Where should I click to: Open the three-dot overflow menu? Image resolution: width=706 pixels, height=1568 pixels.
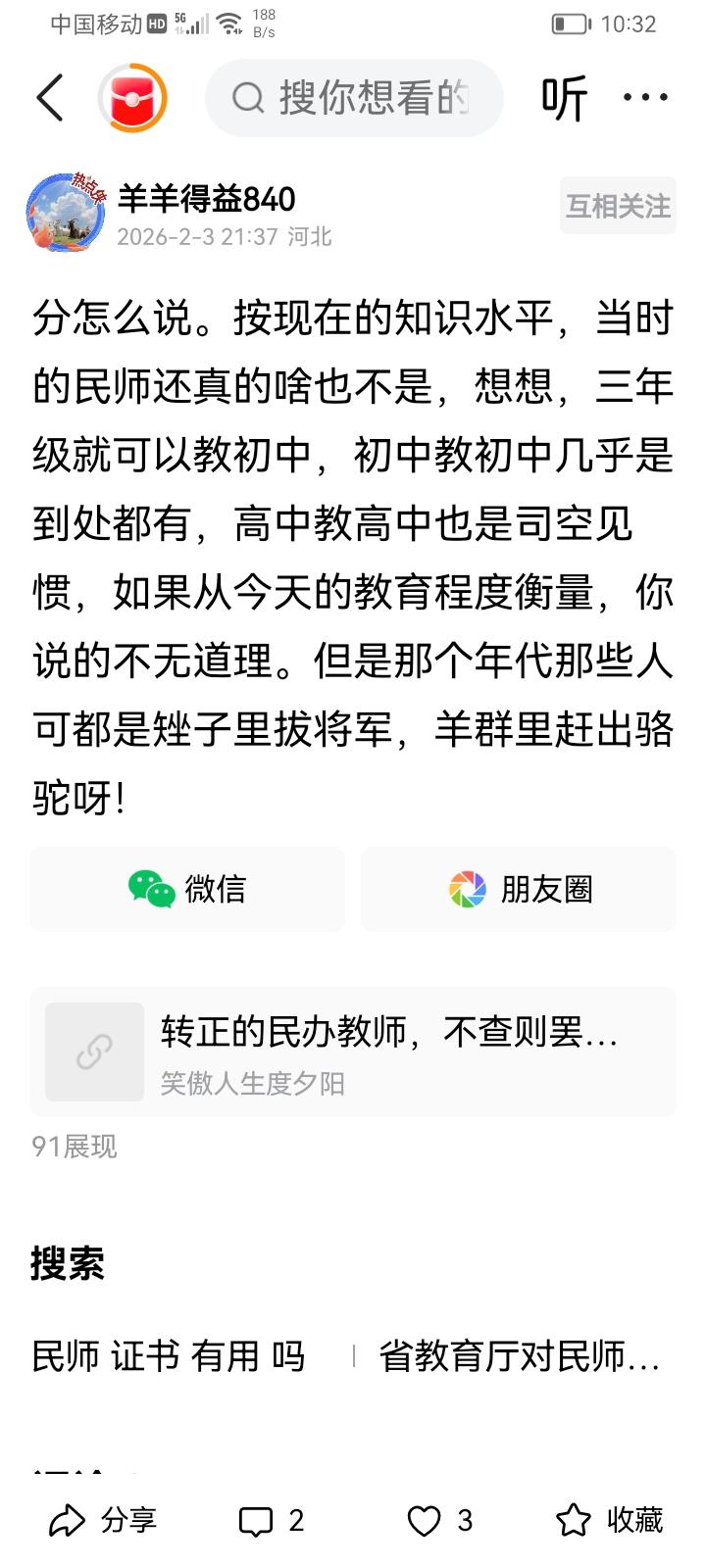pyautogui.click(x=646, y=98)
